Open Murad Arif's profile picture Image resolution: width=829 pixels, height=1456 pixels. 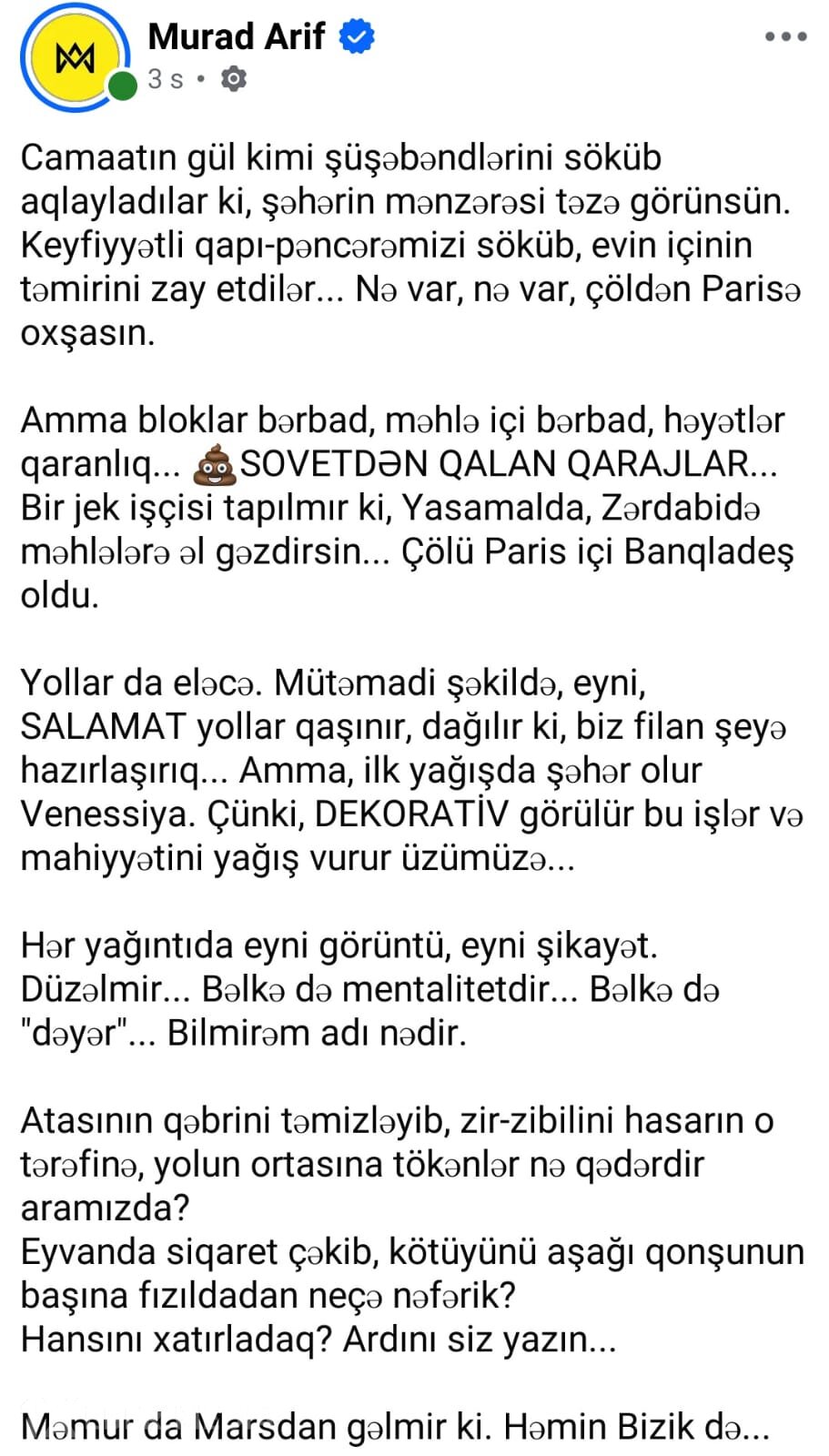point(75,57)
